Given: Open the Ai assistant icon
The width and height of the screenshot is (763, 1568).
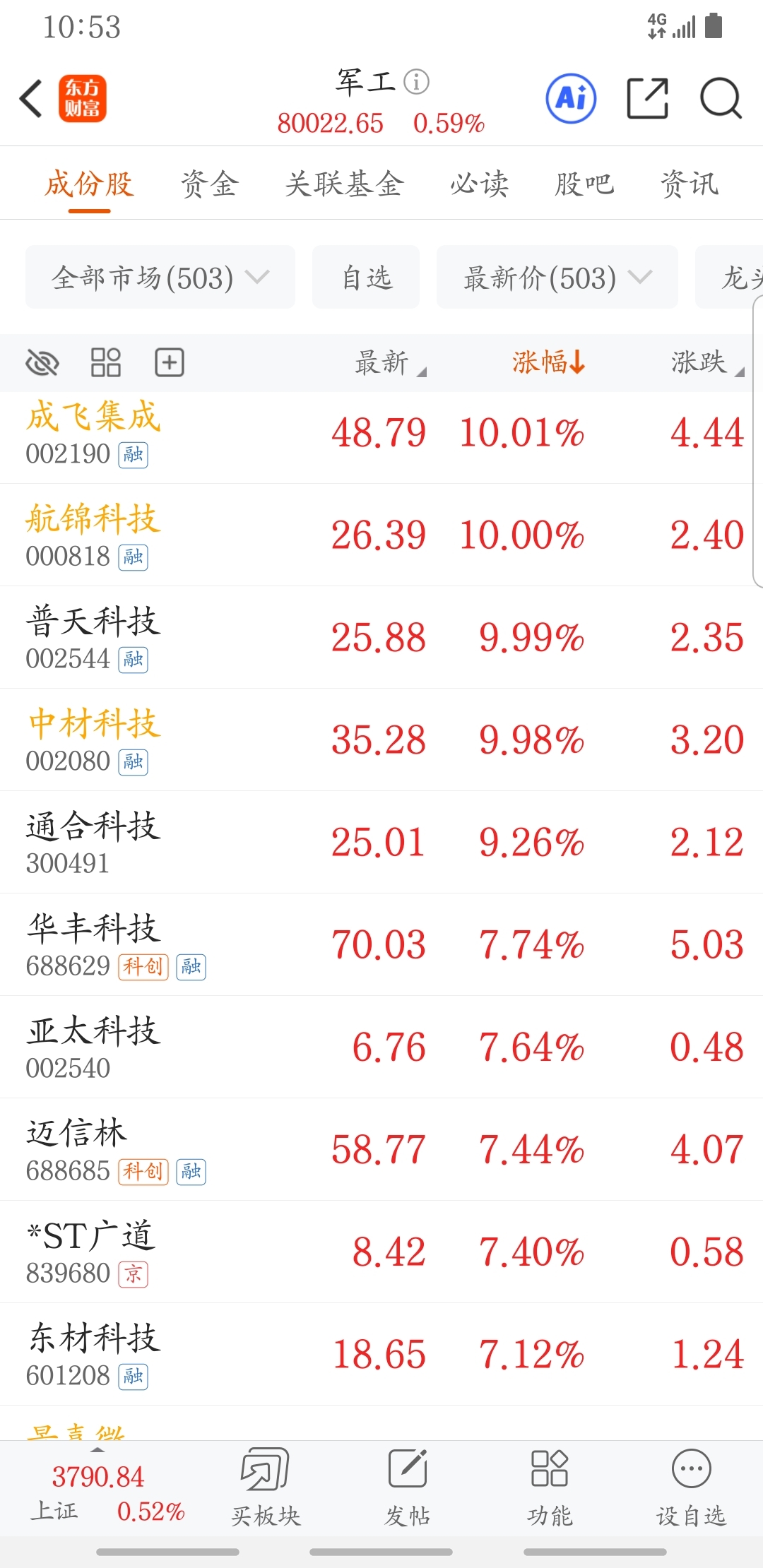Looking at the screenshot, I should [571, 98].
